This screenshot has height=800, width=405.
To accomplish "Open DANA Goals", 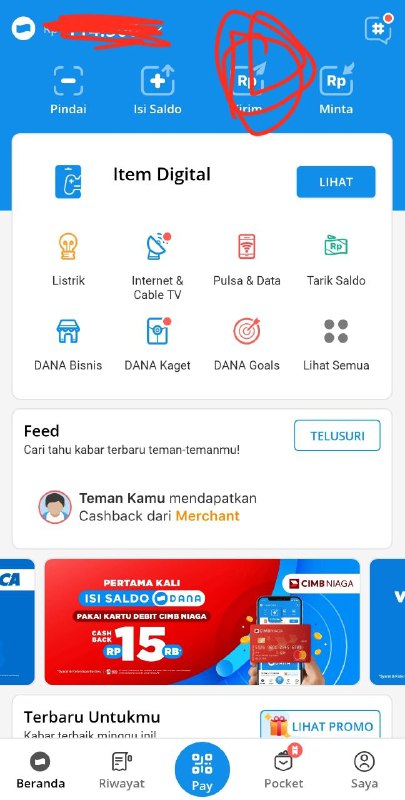I will pos(247,344).
